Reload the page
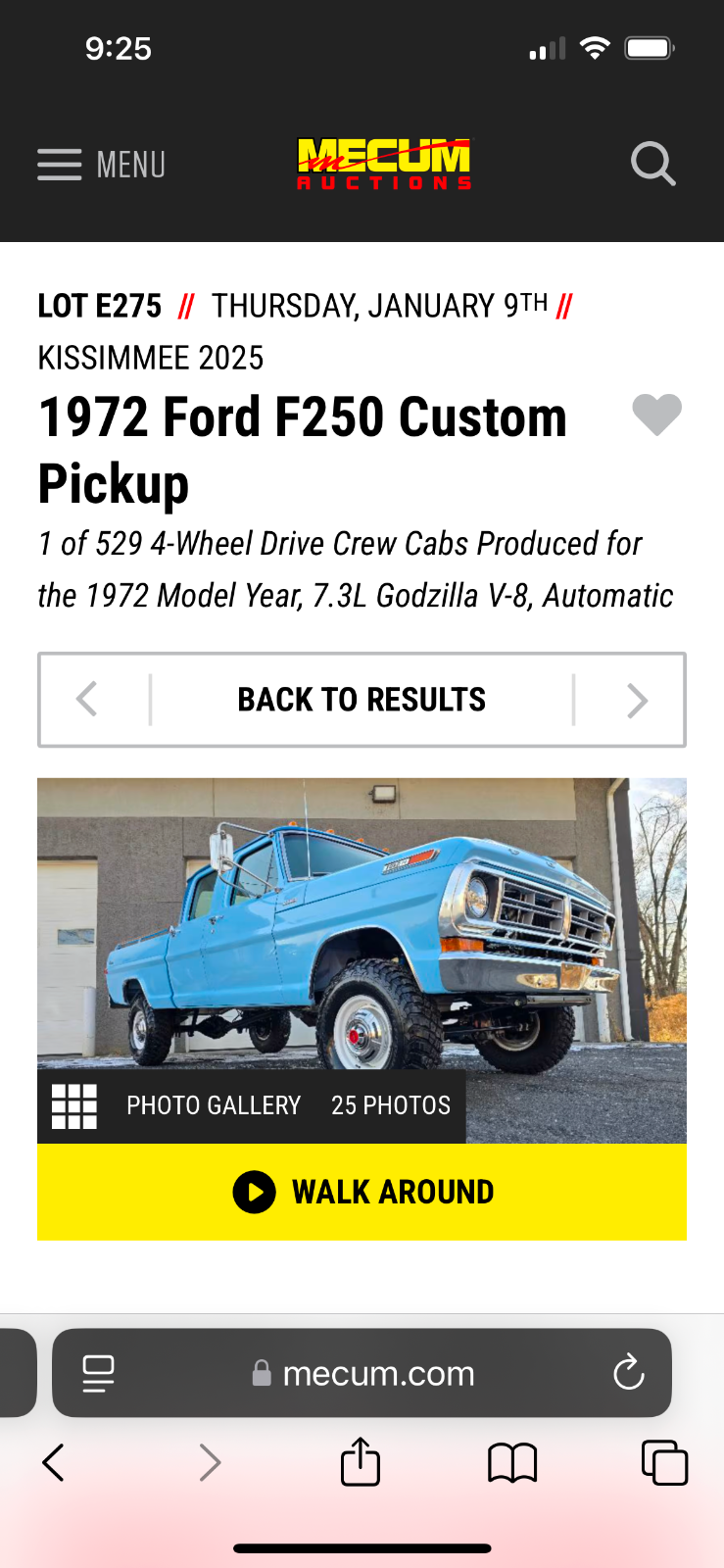 629,1373
